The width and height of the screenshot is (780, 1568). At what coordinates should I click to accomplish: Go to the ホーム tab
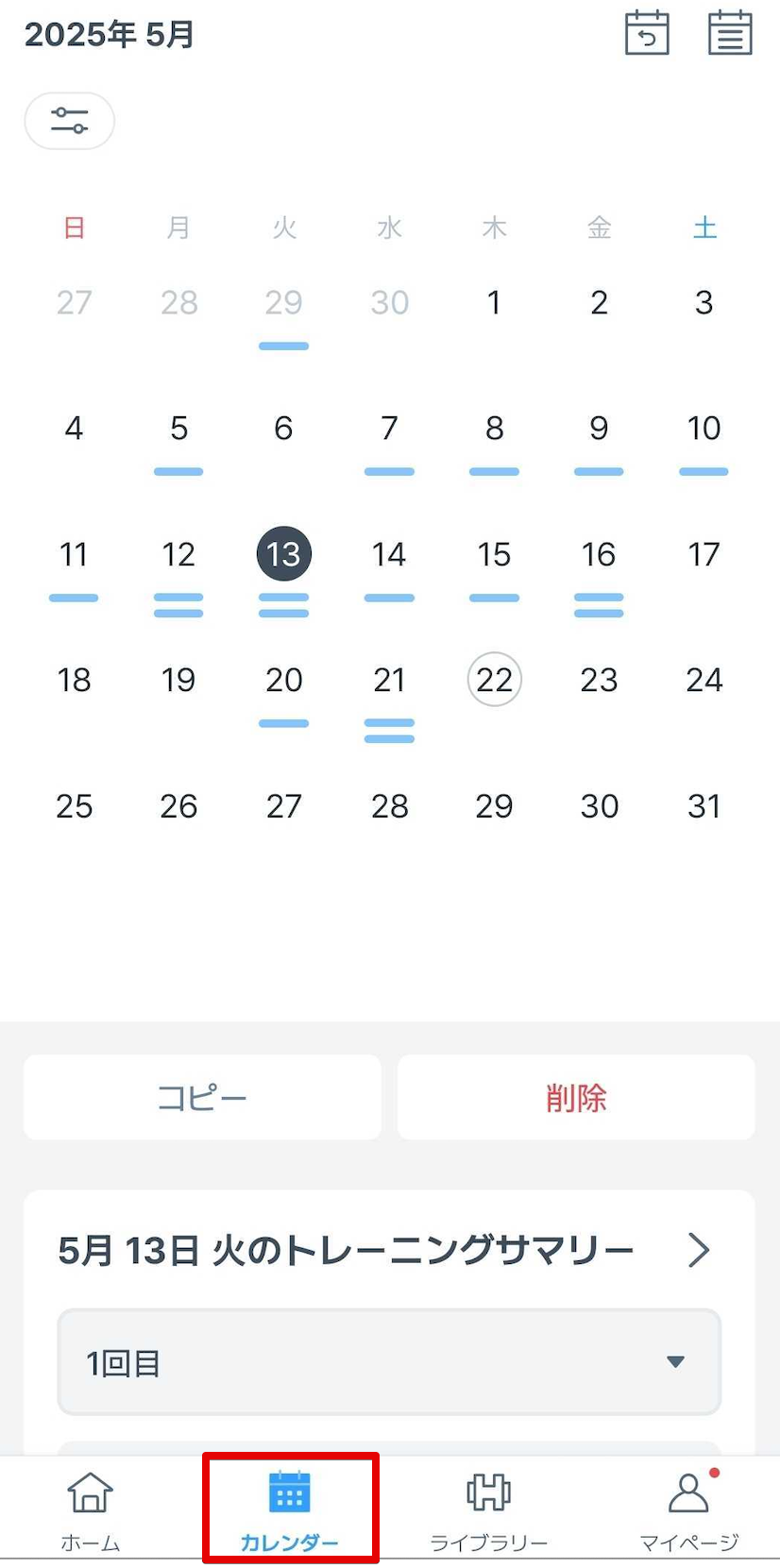pos(91,1509)
